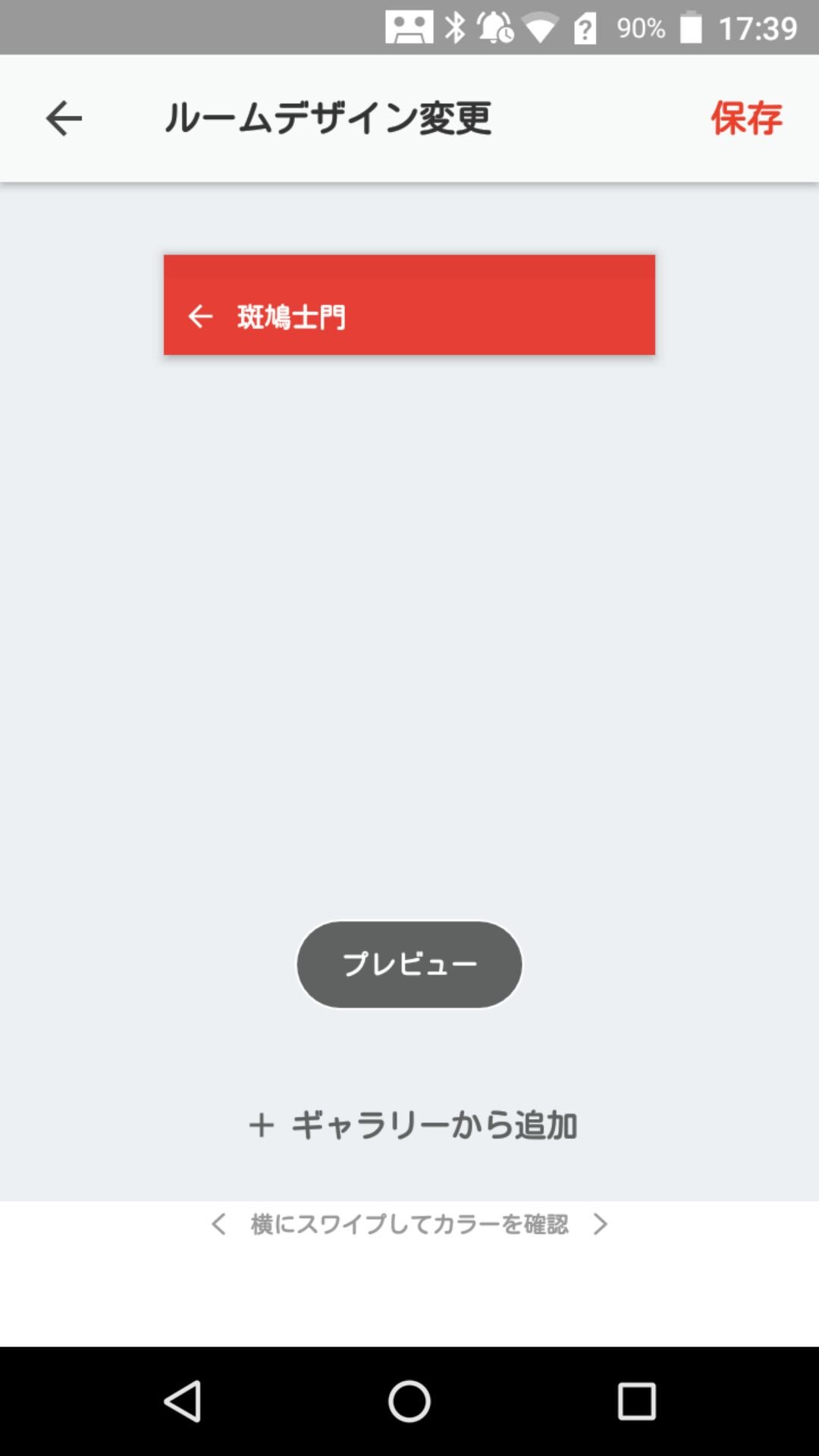This screenshot has height=1456, width=819.
Task: Open the プレビュー preview
Action: tap(408, 964)
